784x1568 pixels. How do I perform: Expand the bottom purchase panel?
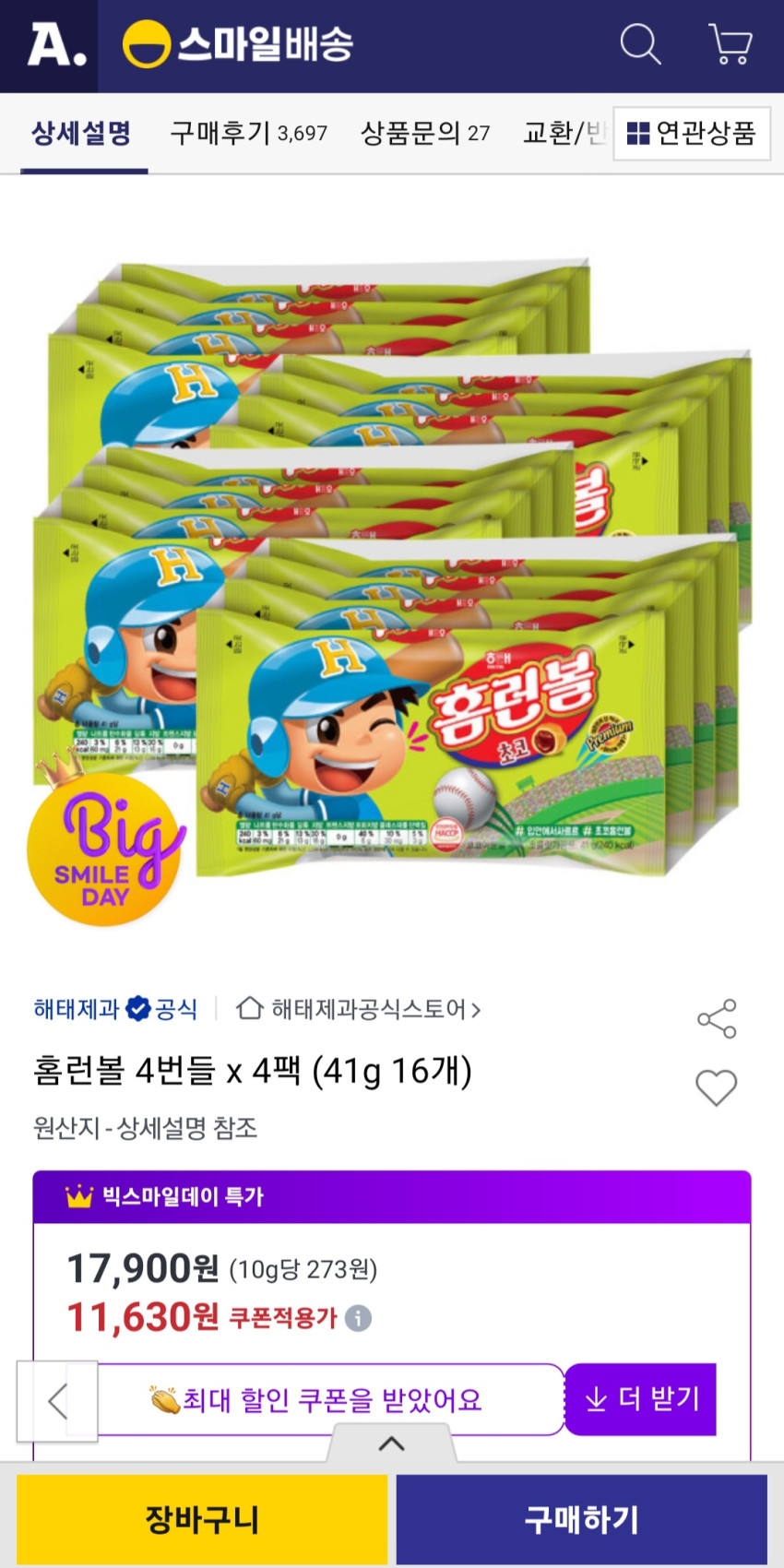pos(392,1443)
